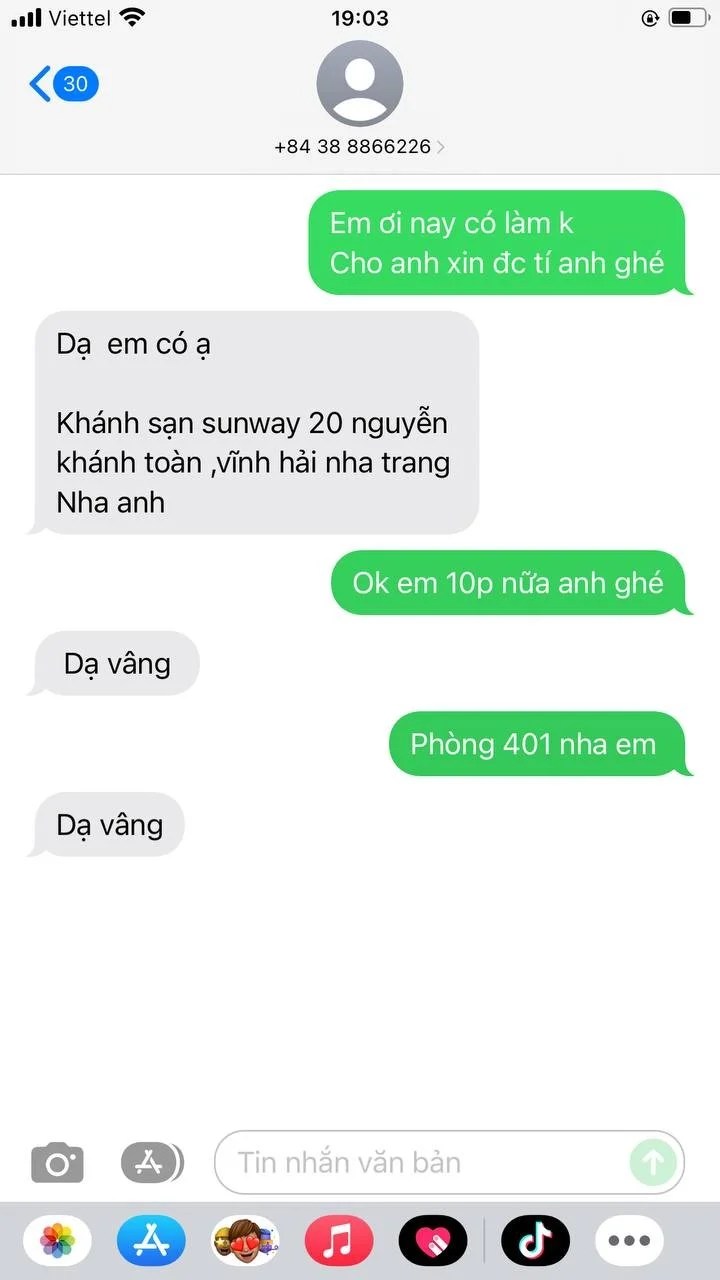Toggle the iMessage apps drawer button
Viewport: 720px width, 1280px height.
[152, 1162]
